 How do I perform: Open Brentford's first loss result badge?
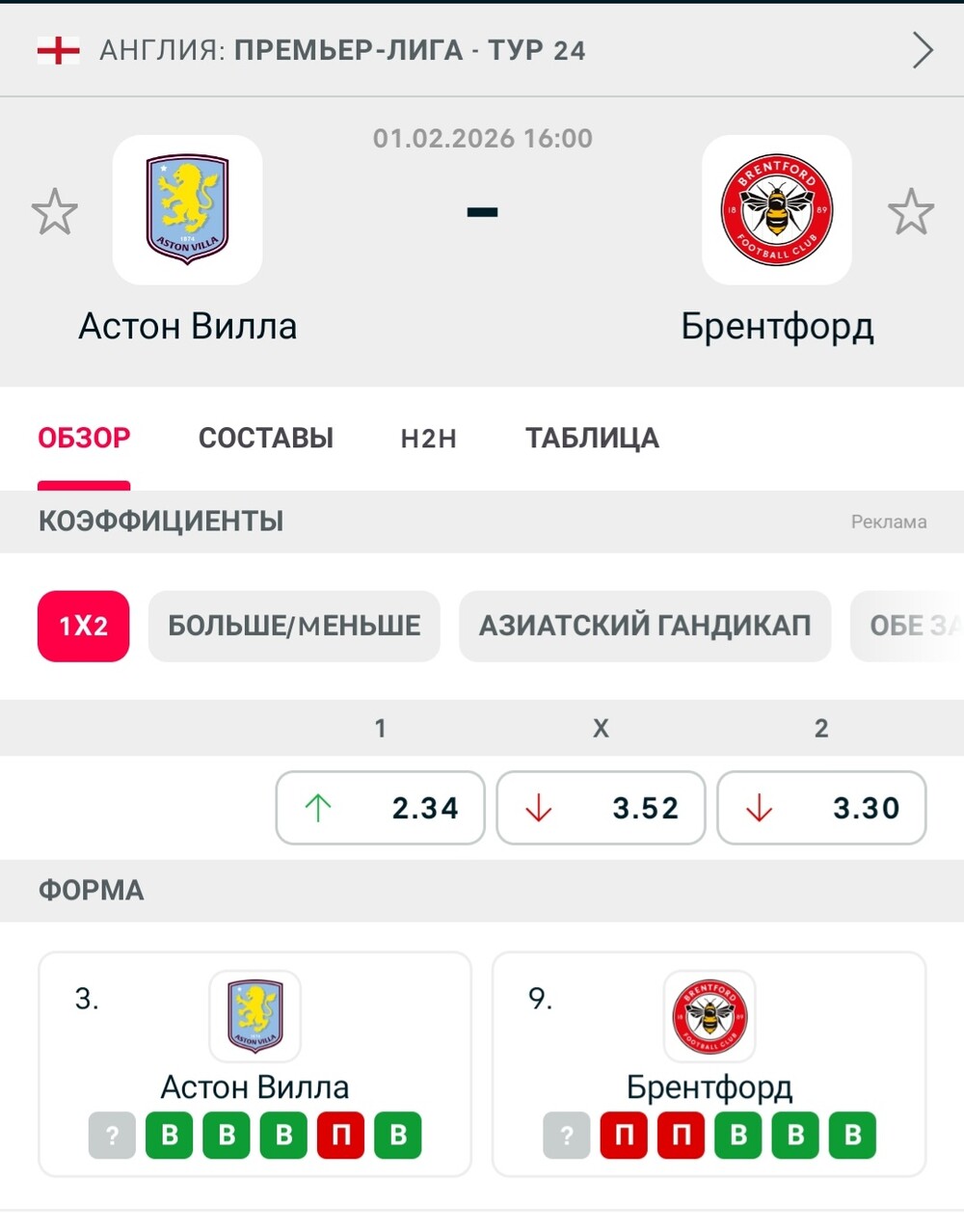(x=624, y=1136)
